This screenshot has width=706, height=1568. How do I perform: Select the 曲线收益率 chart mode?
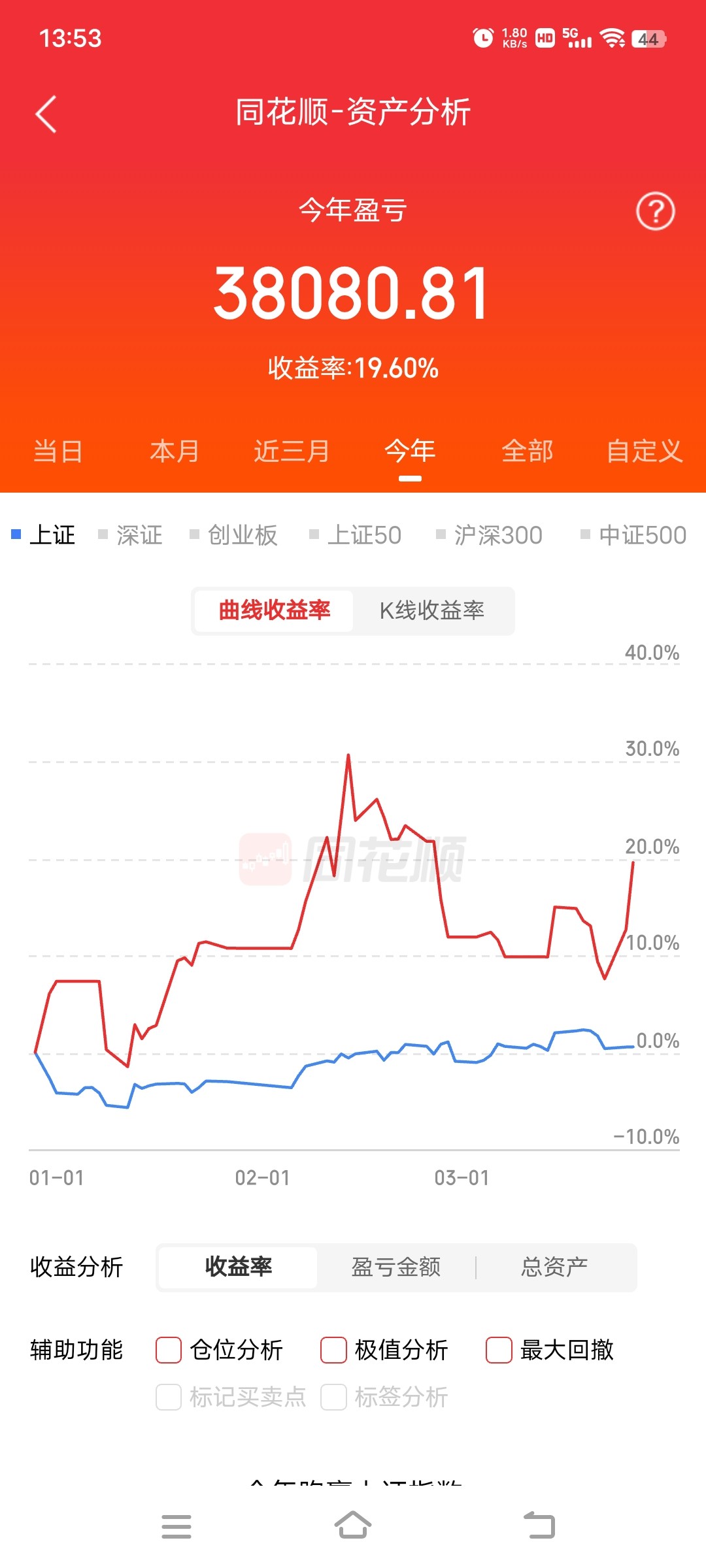[275, 611]
